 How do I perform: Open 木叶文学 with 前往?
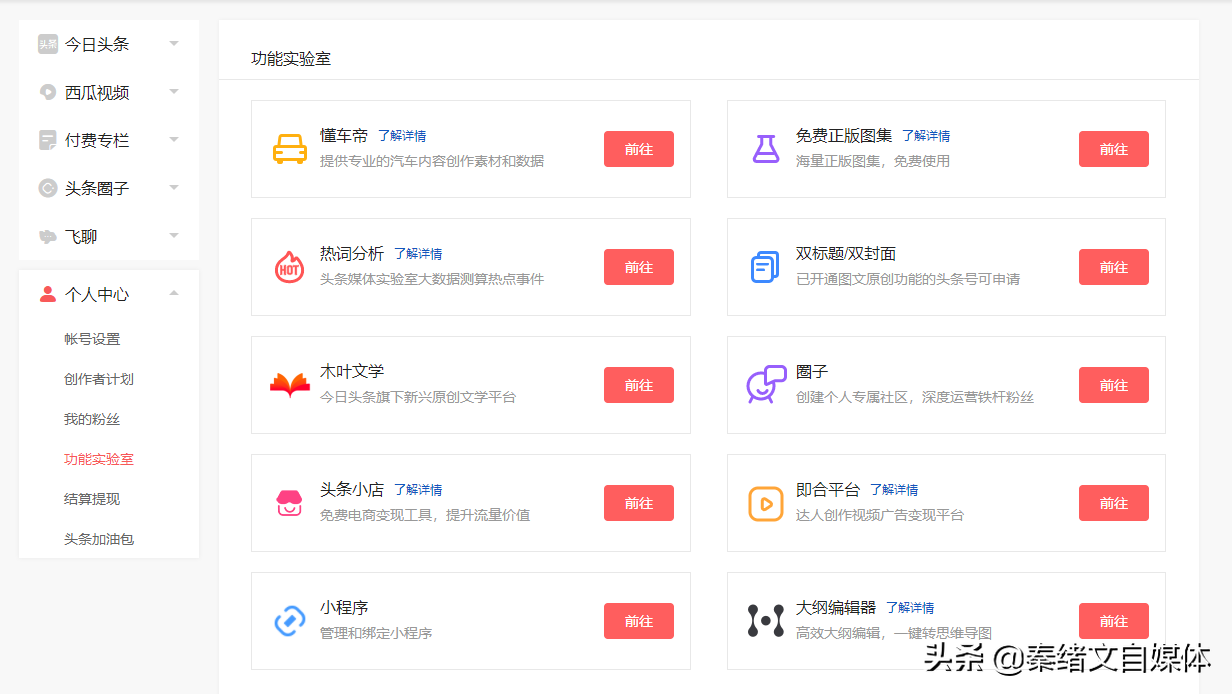[638, 385]
